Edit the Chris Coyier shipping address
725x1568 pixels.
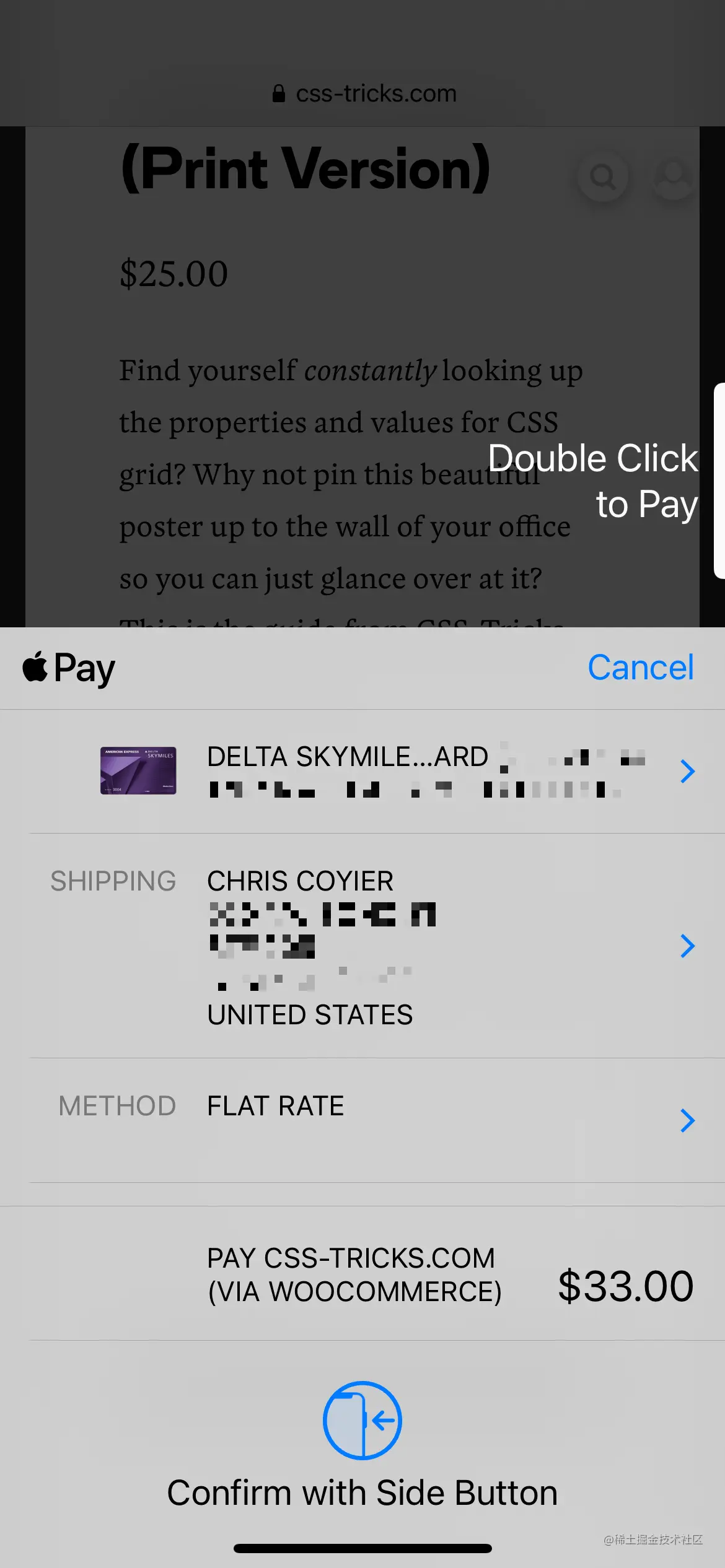pyautogui.click(x=687, y=946)
